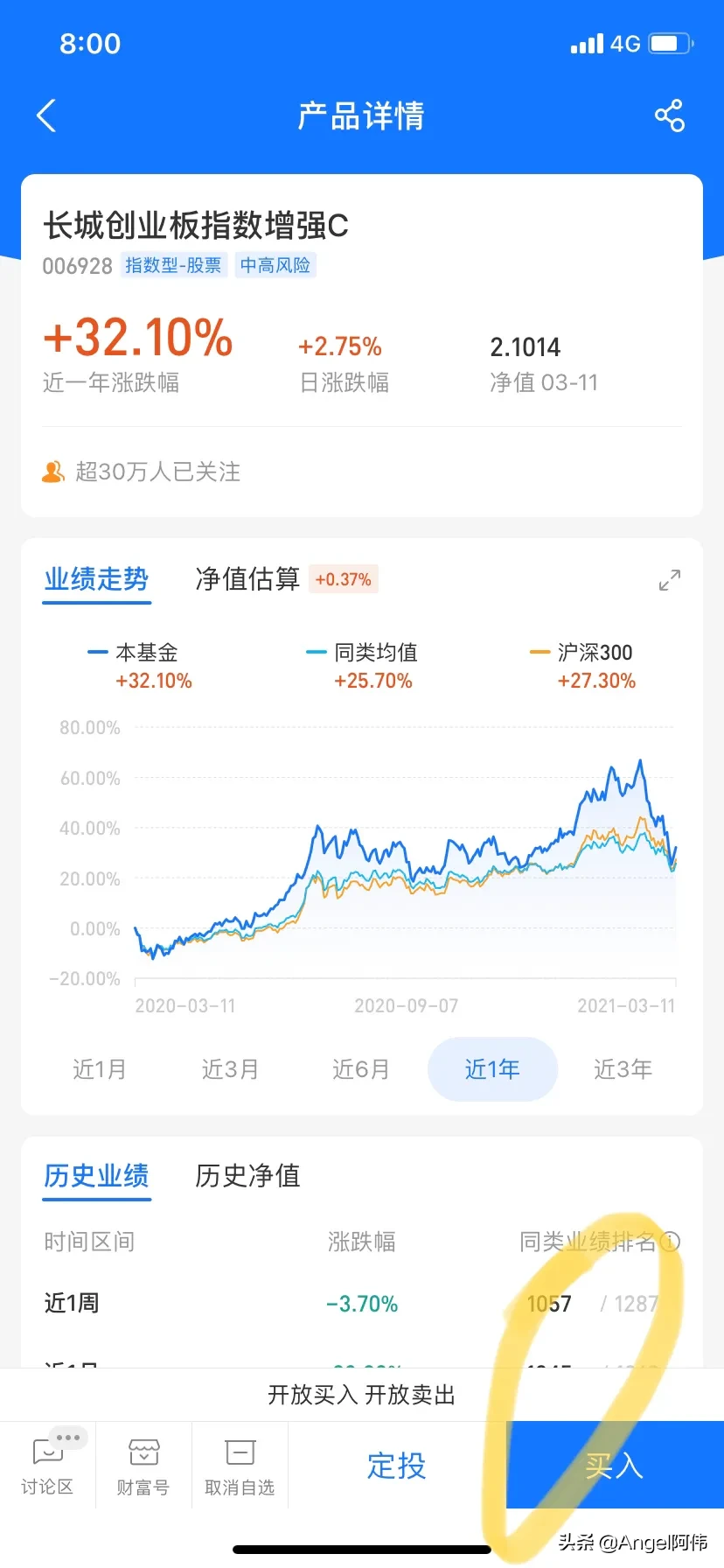724x1568 pixels.
Task: Share this fund's product details
Action: coord(670,115)
